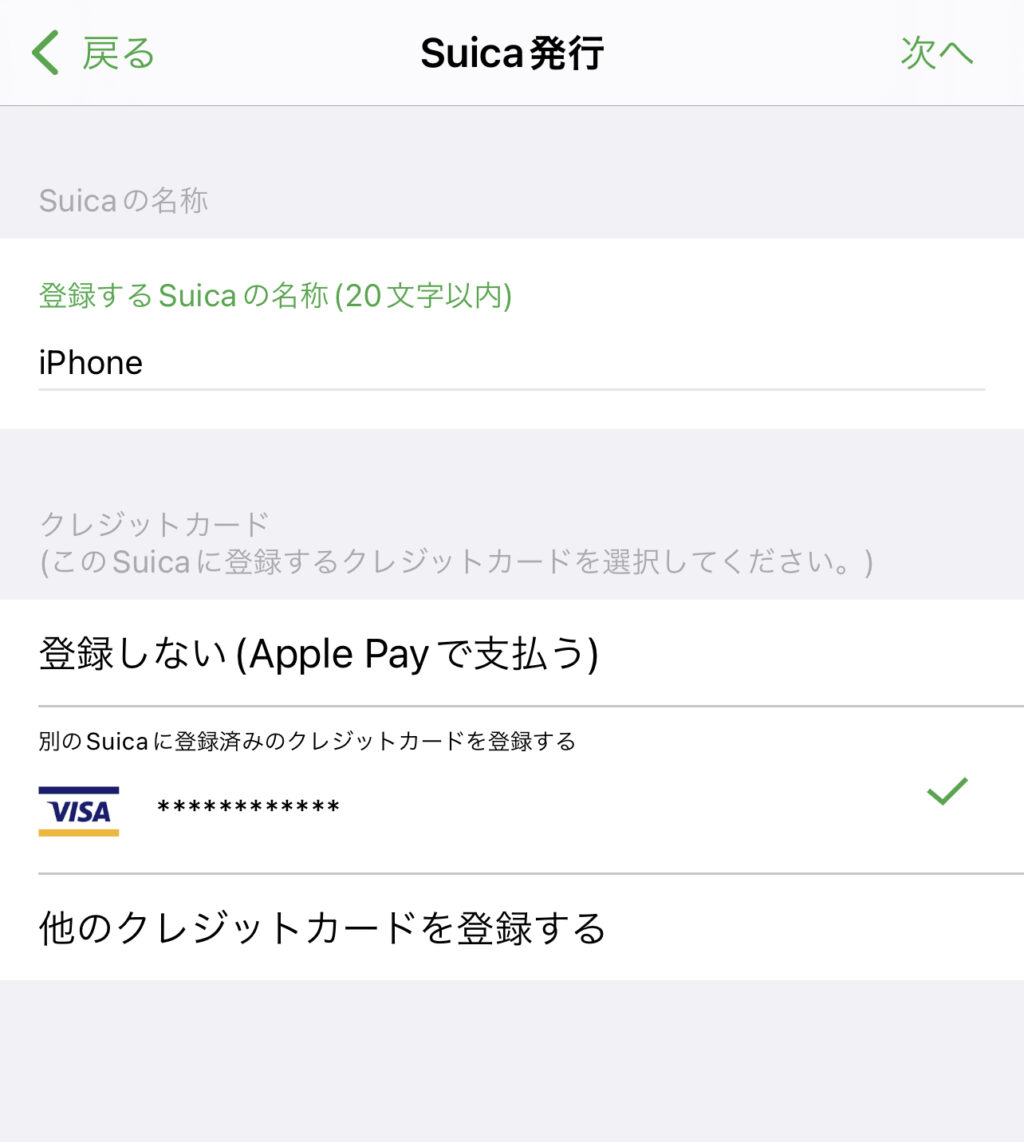Open 他のクレジットカードを登録する
Viewport: 1024px width, 1142px height.
coord(320,928)
